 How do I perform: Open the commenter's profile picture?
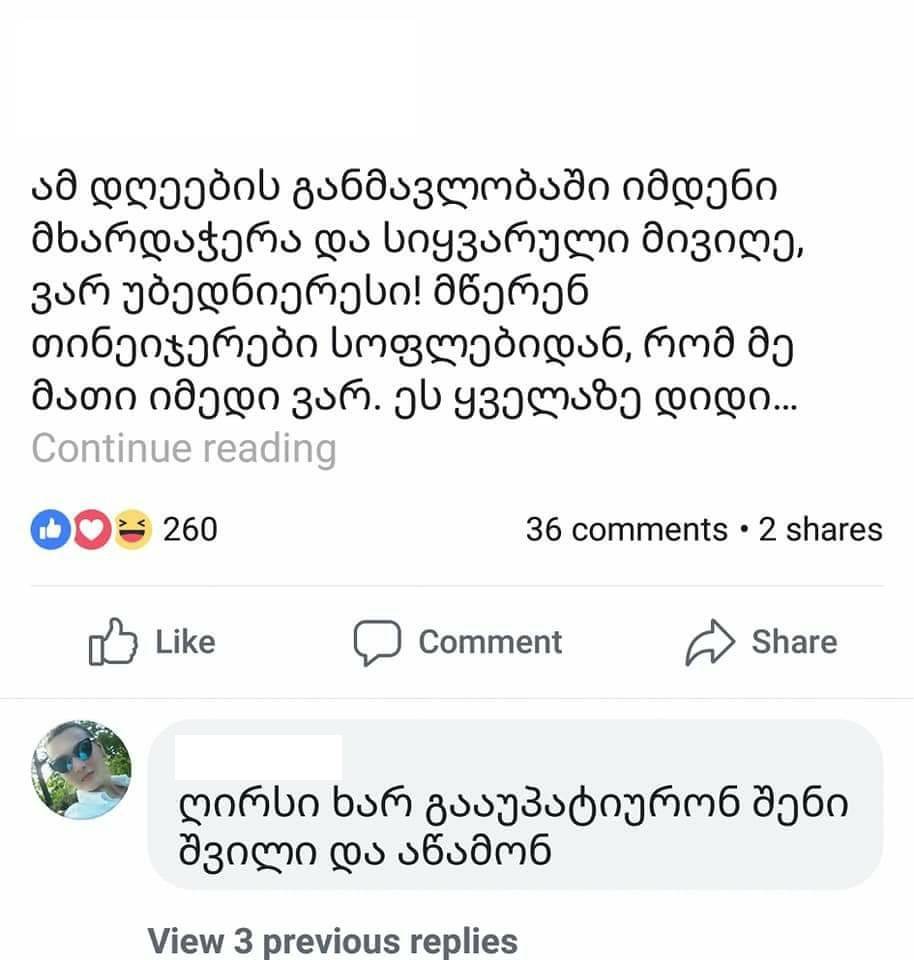pos(81,769)
